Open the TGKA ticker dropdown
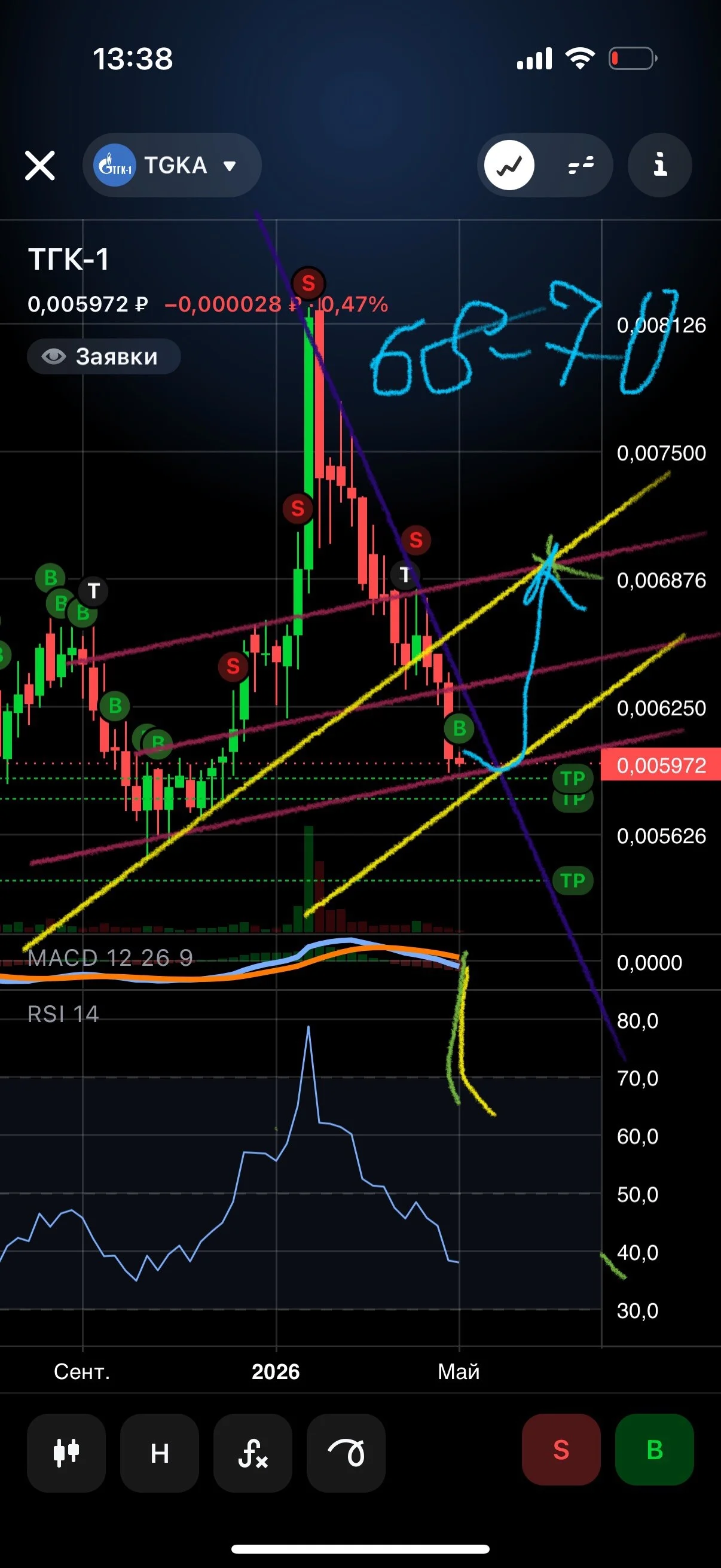This screenshot has height=1568, width=721. click(172, 165)
